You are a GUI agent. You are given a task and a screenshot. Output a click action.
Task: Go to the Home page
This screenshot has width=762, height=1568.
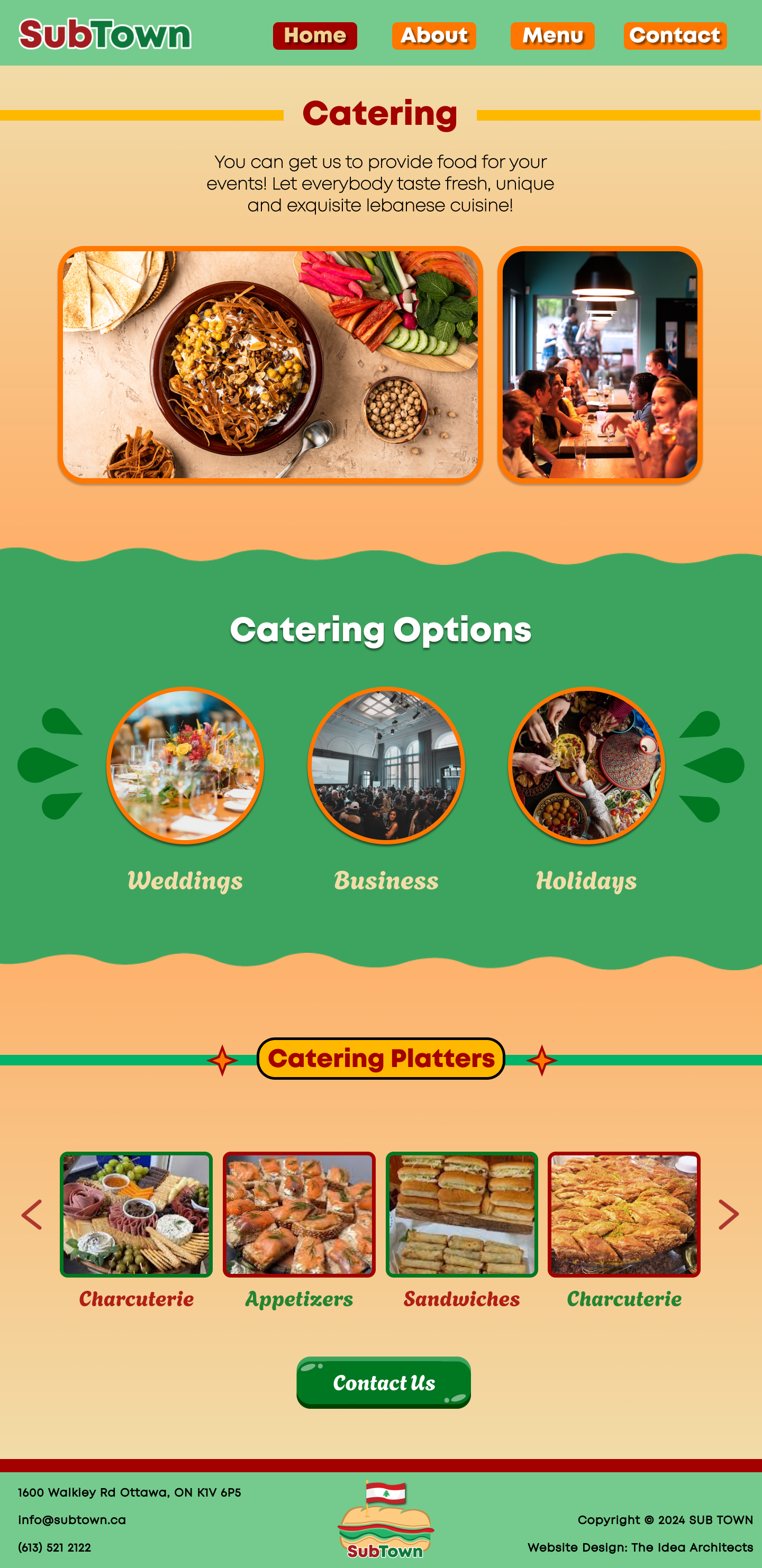click(314, 36)
